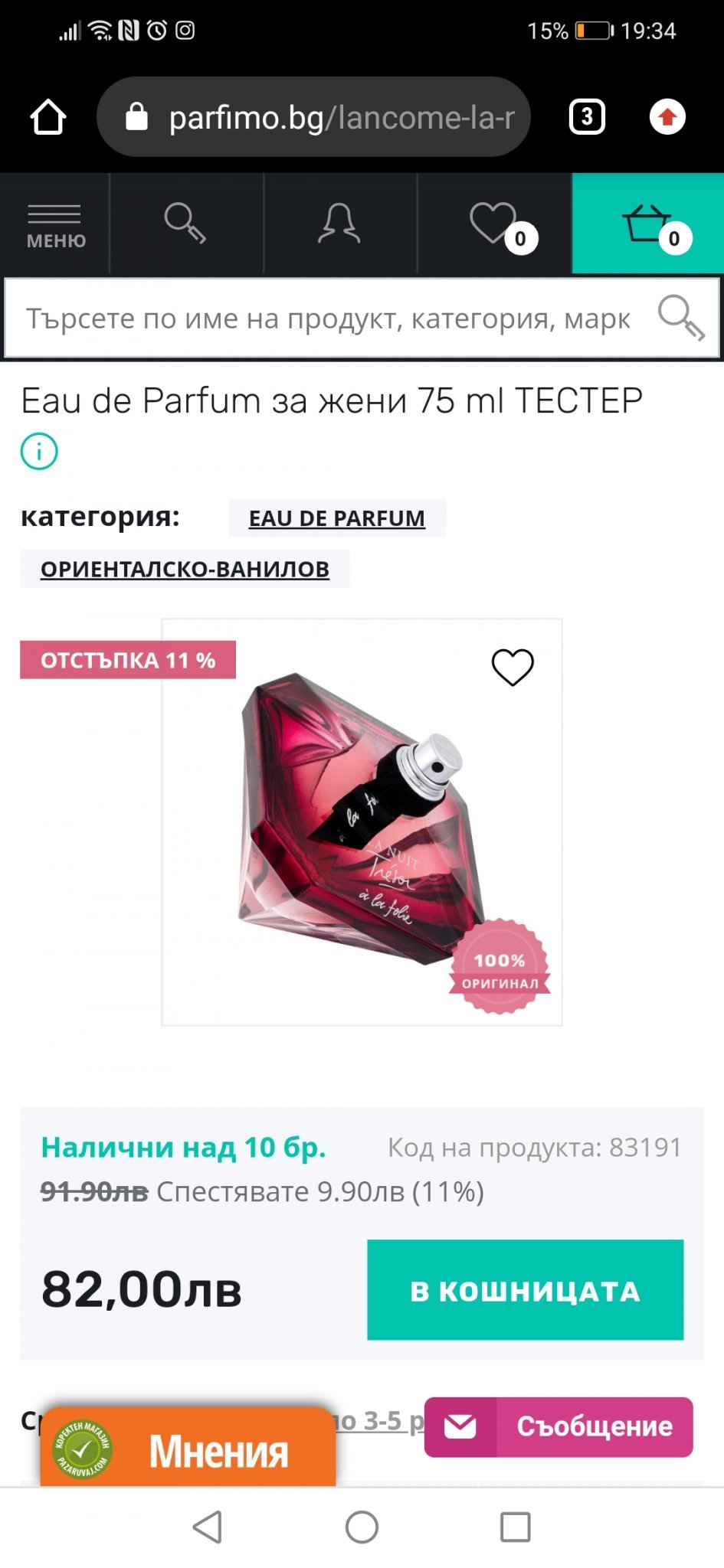This screenshot has height=1568, width=724.
Task: Show the open browser tabs
Action: [587, 117]
